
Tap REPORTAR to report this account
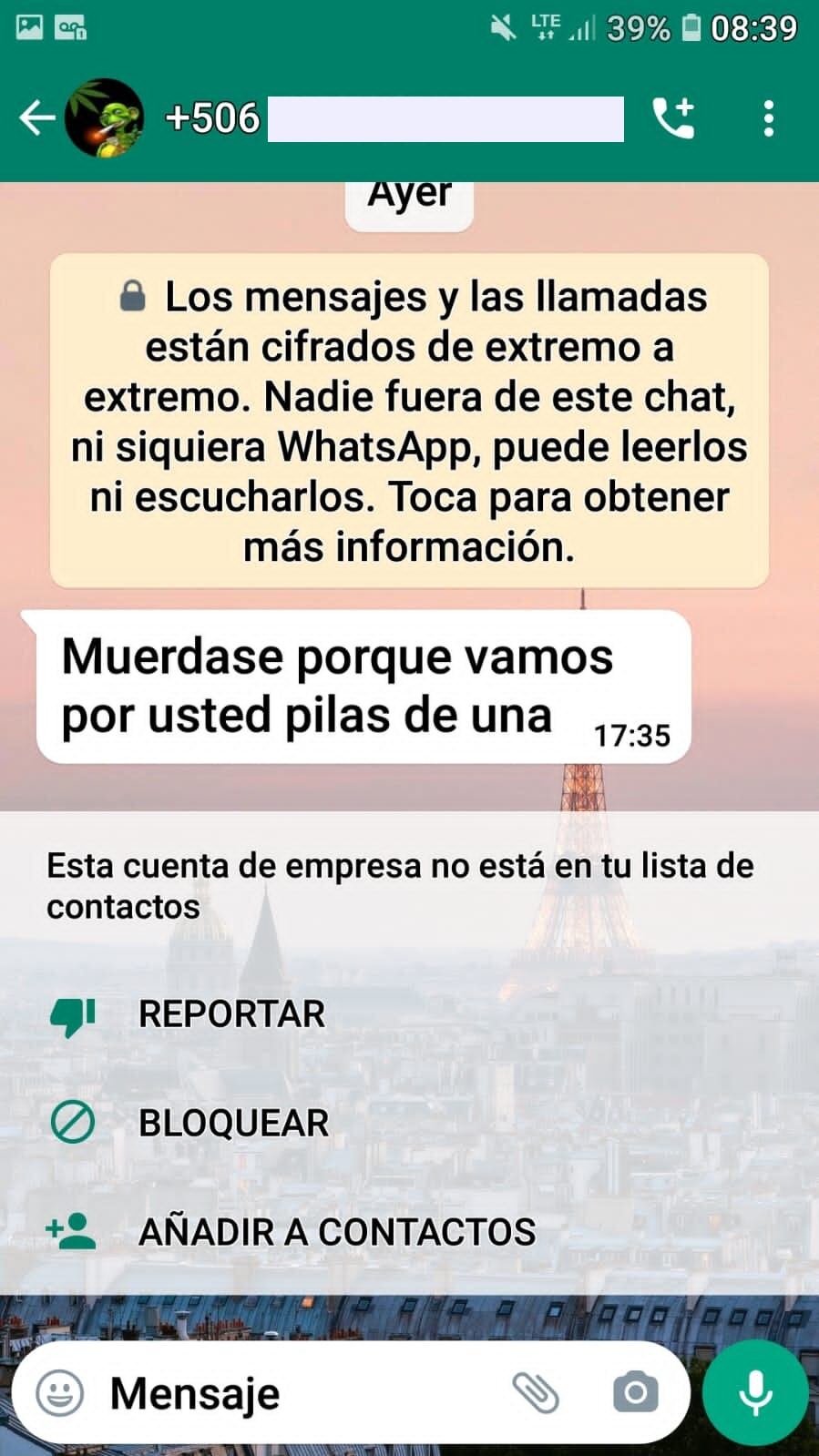pyautogui.click(x=231, y=1014)
